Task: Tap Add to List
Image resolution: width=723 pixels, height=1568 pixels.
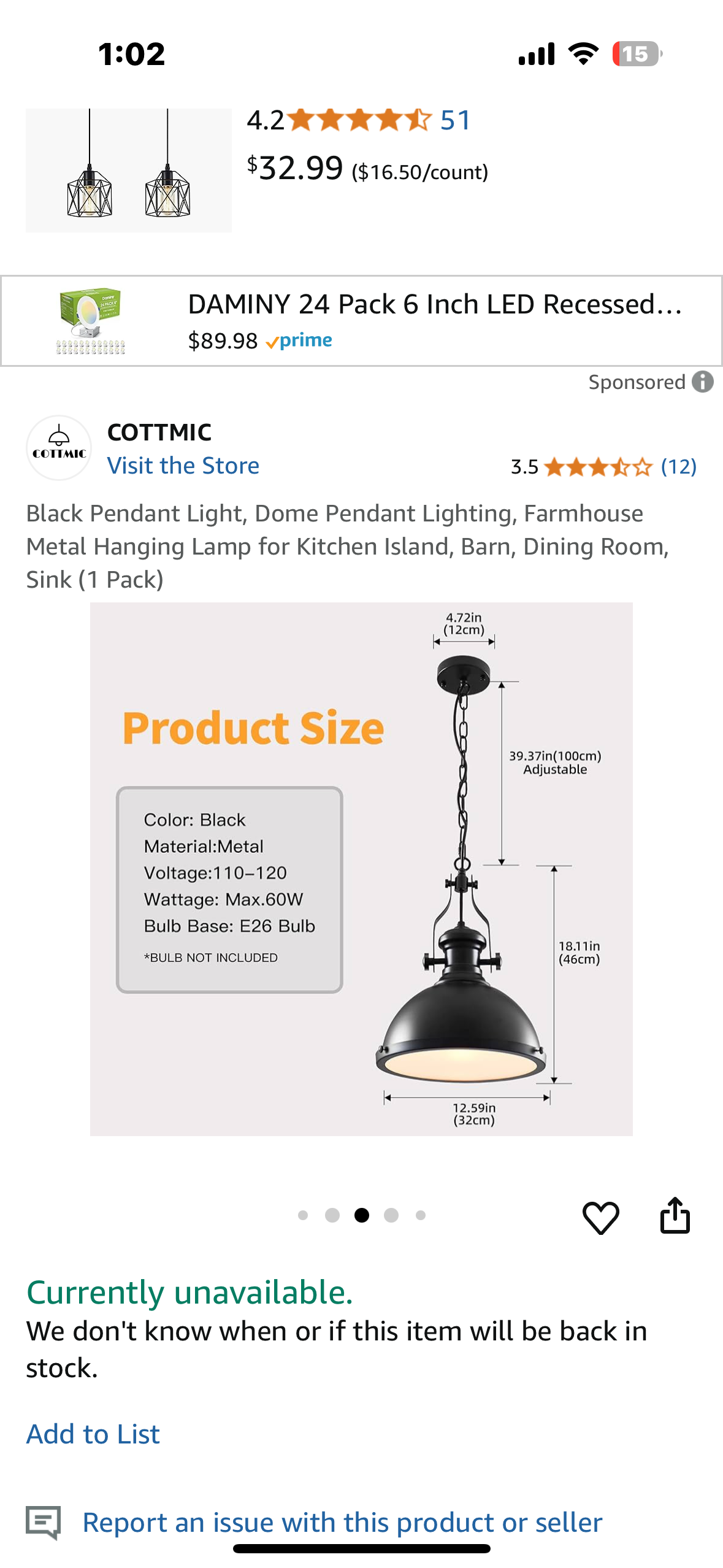Action: coord(93,1434)
